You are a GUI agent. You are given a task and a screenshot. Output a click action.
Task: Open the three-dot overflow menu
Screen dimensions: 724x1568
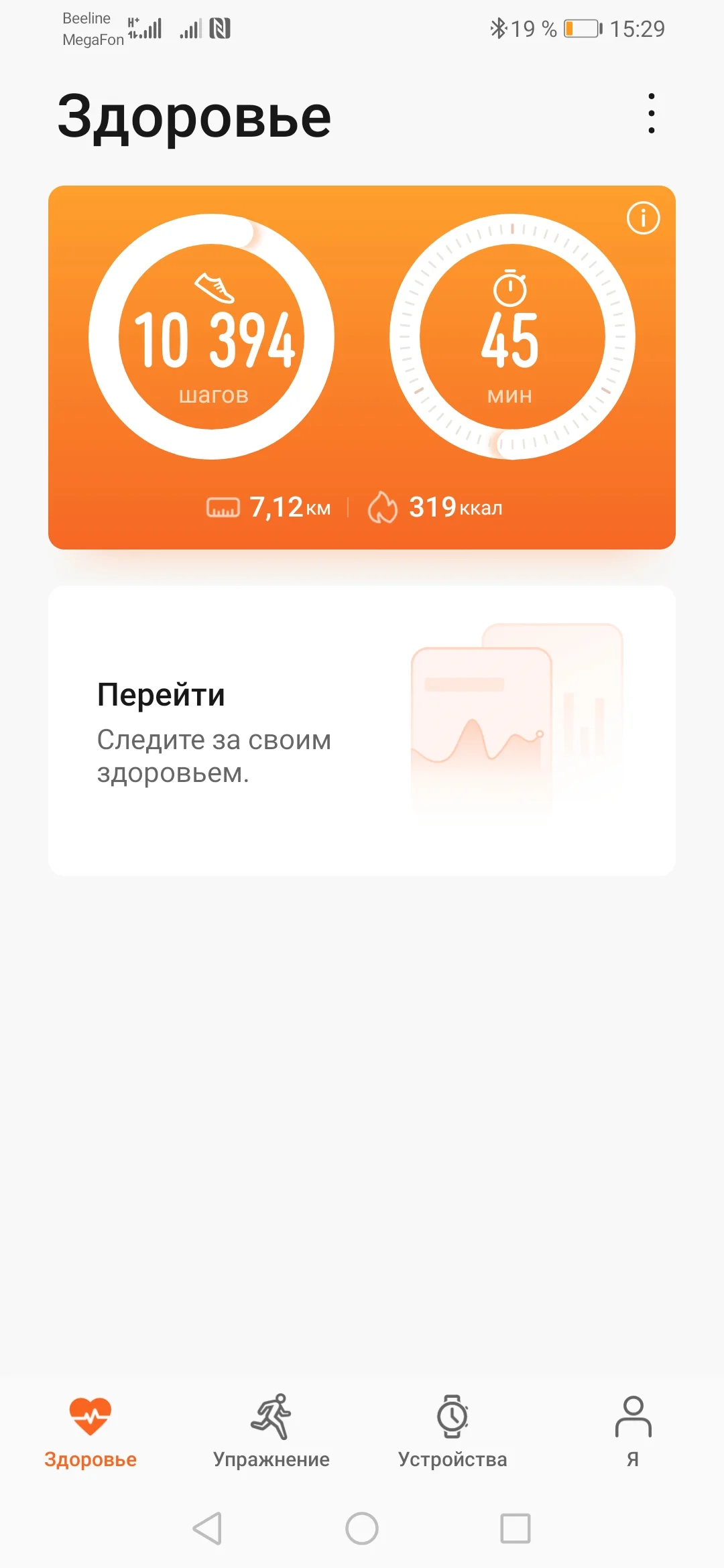[x=651, y=113]
